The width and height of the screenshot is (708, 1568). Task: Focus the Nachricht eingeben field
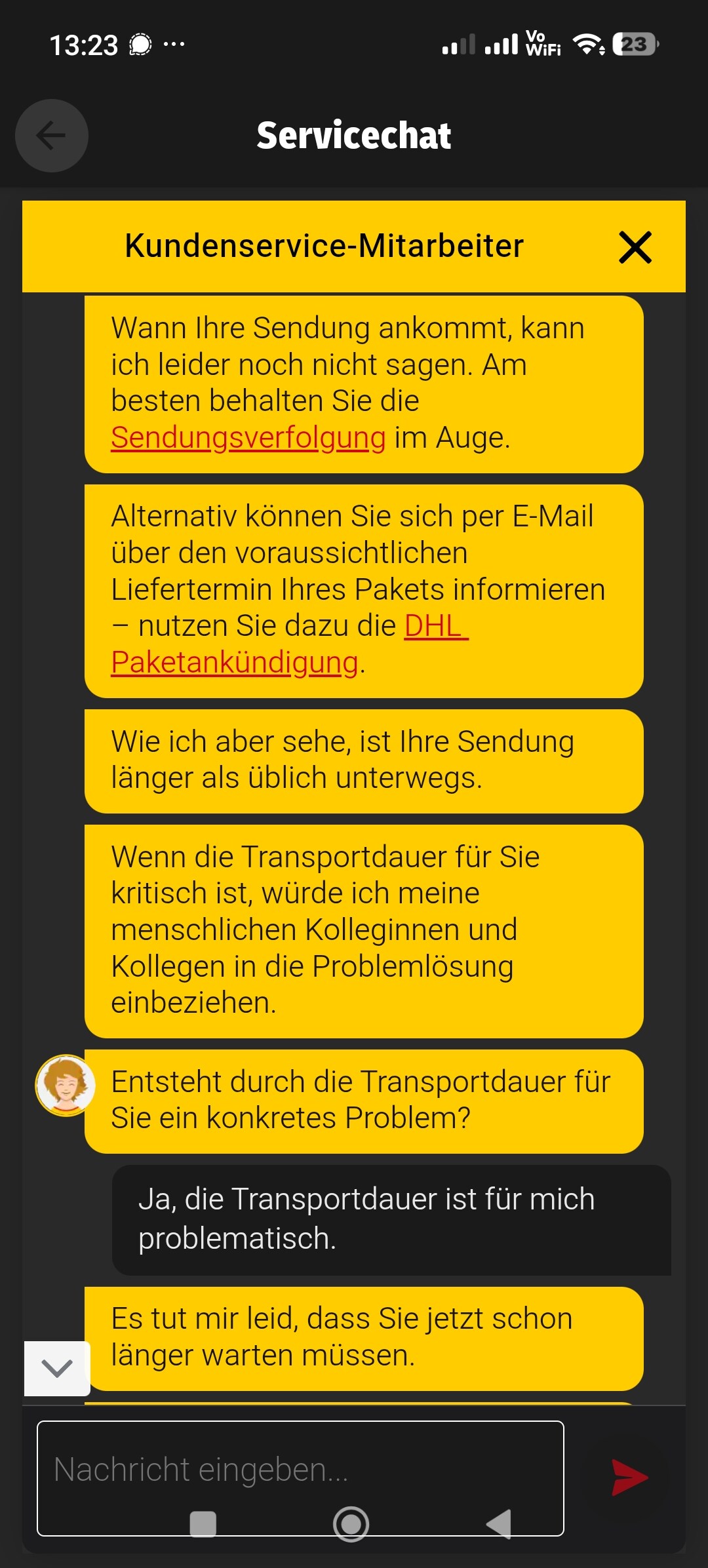[x=300, y=1478]
